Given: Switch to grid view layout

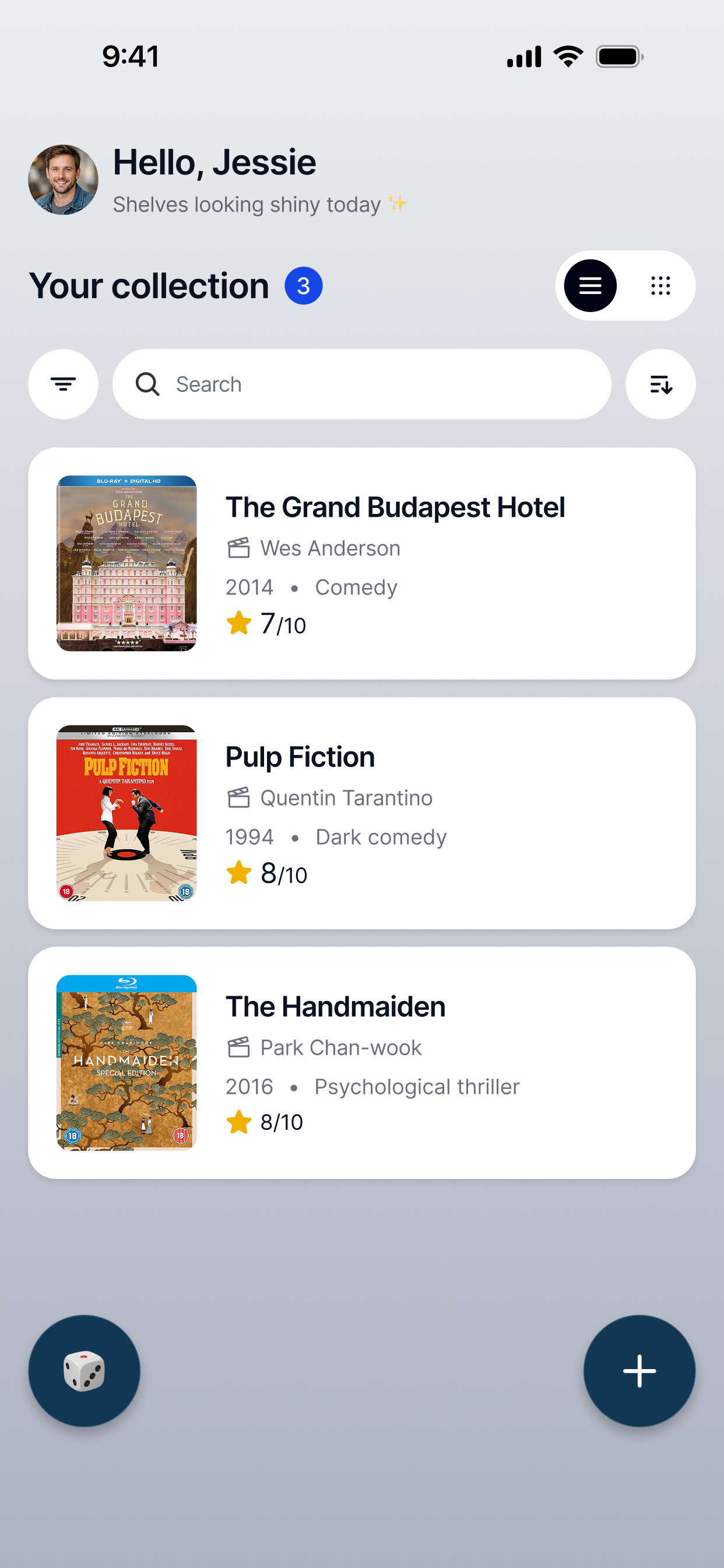Looking at the screenshot, I should 660,285.
